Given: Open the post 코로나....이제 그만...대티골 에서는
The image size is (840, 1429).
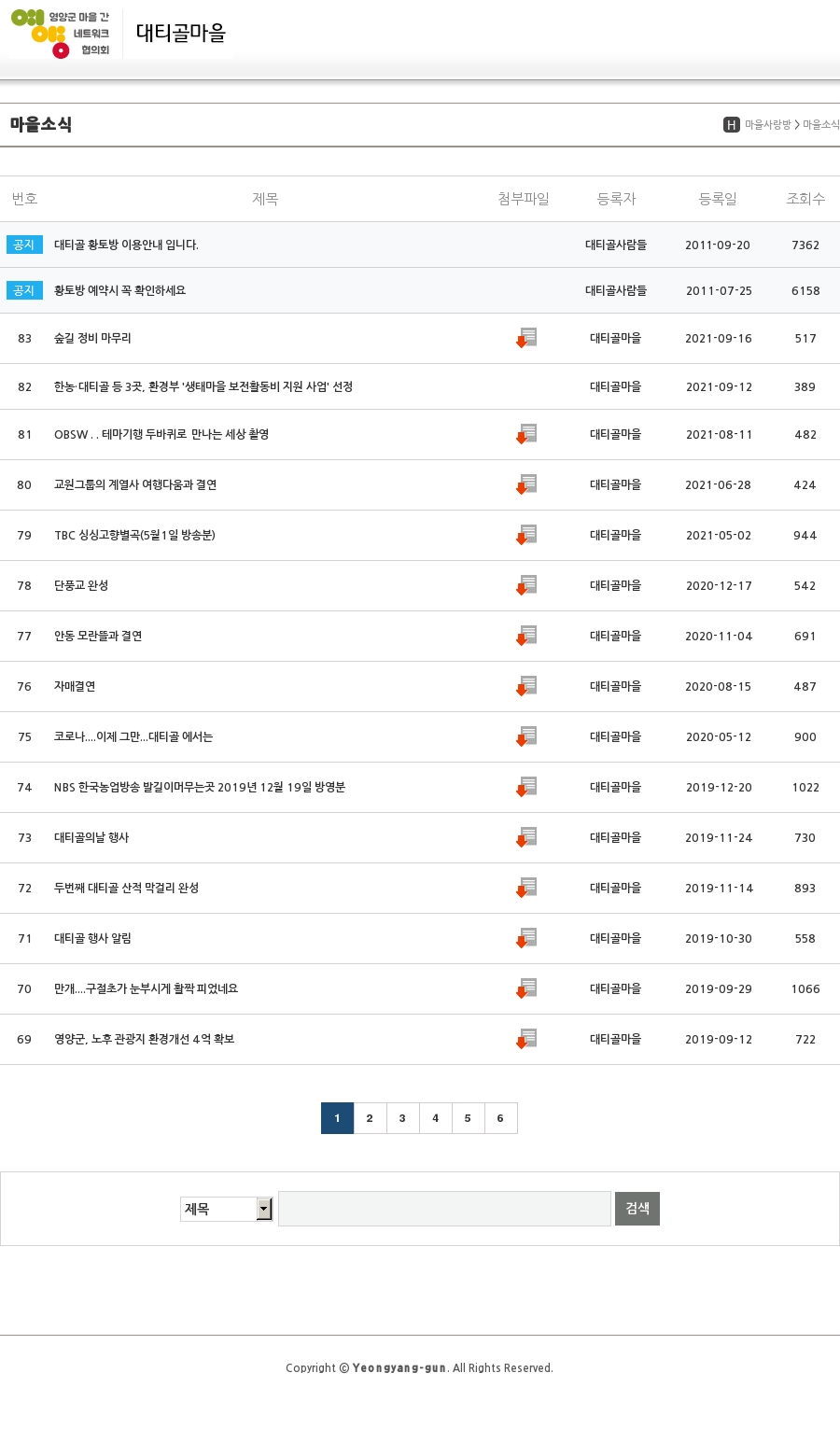Looking at the screenshot, I should 133,737.
